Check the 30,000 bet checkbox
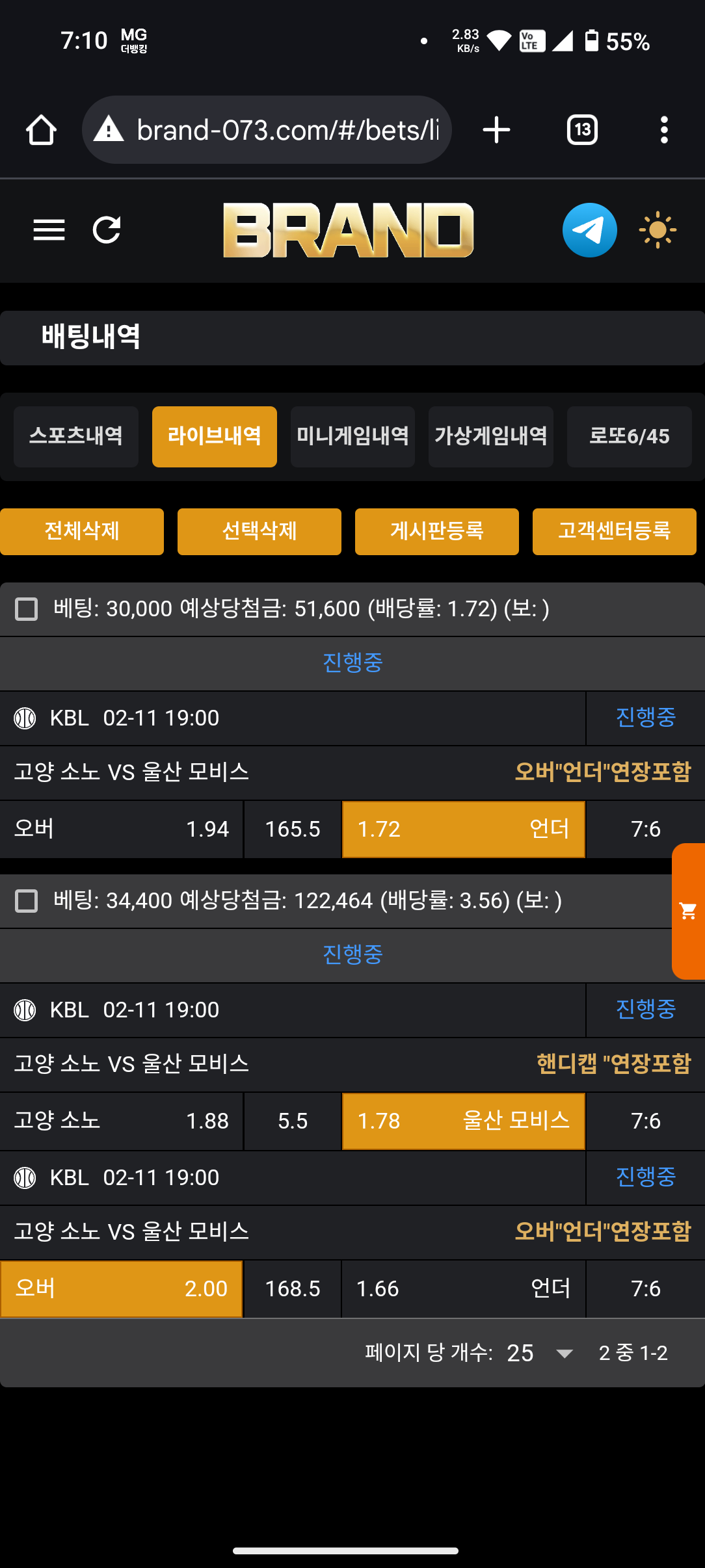The width and height of the screenshot is (705, 1568). 26,609
